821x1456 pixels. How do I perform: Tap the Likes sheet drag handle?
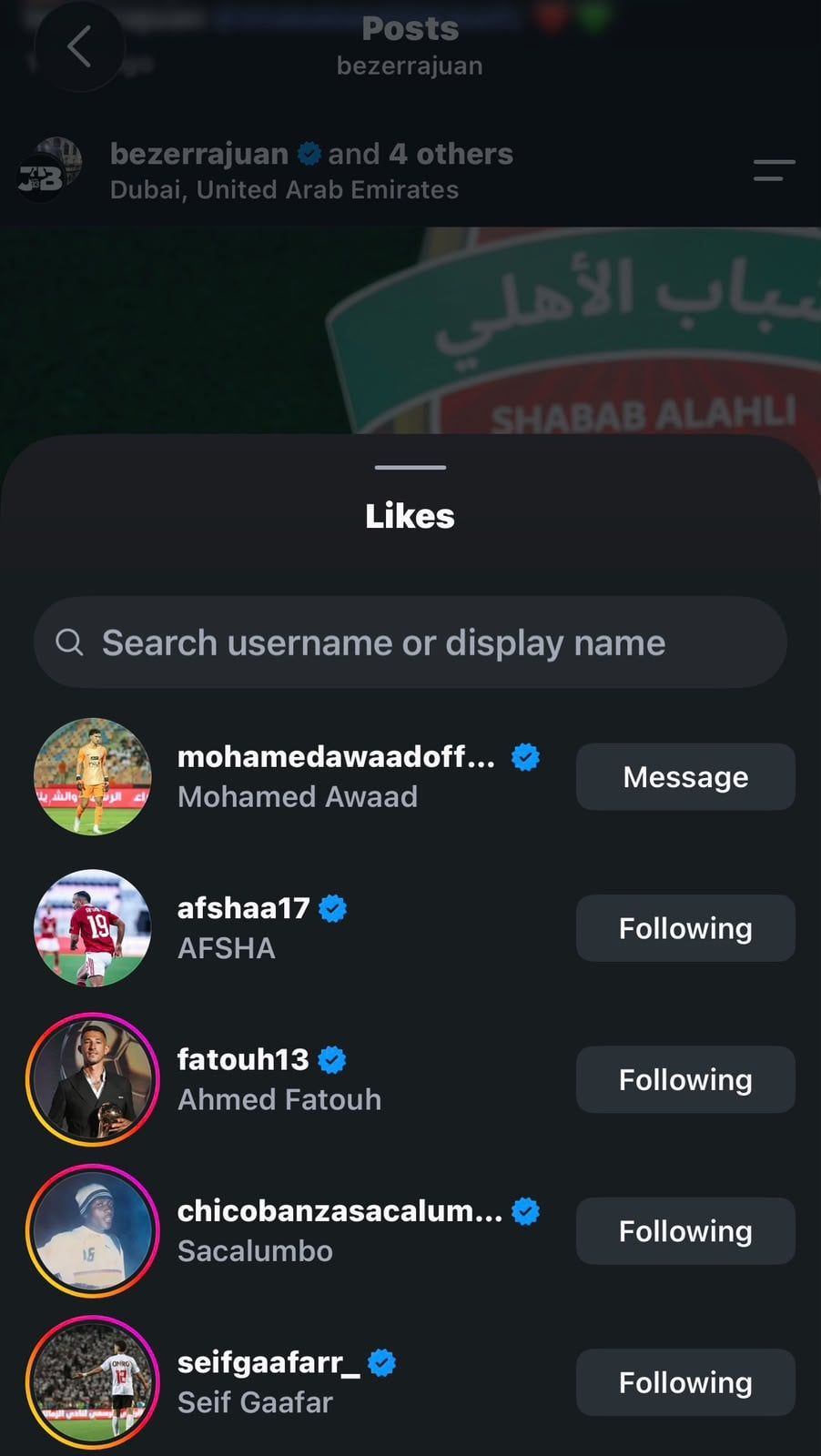pos(410,467)
